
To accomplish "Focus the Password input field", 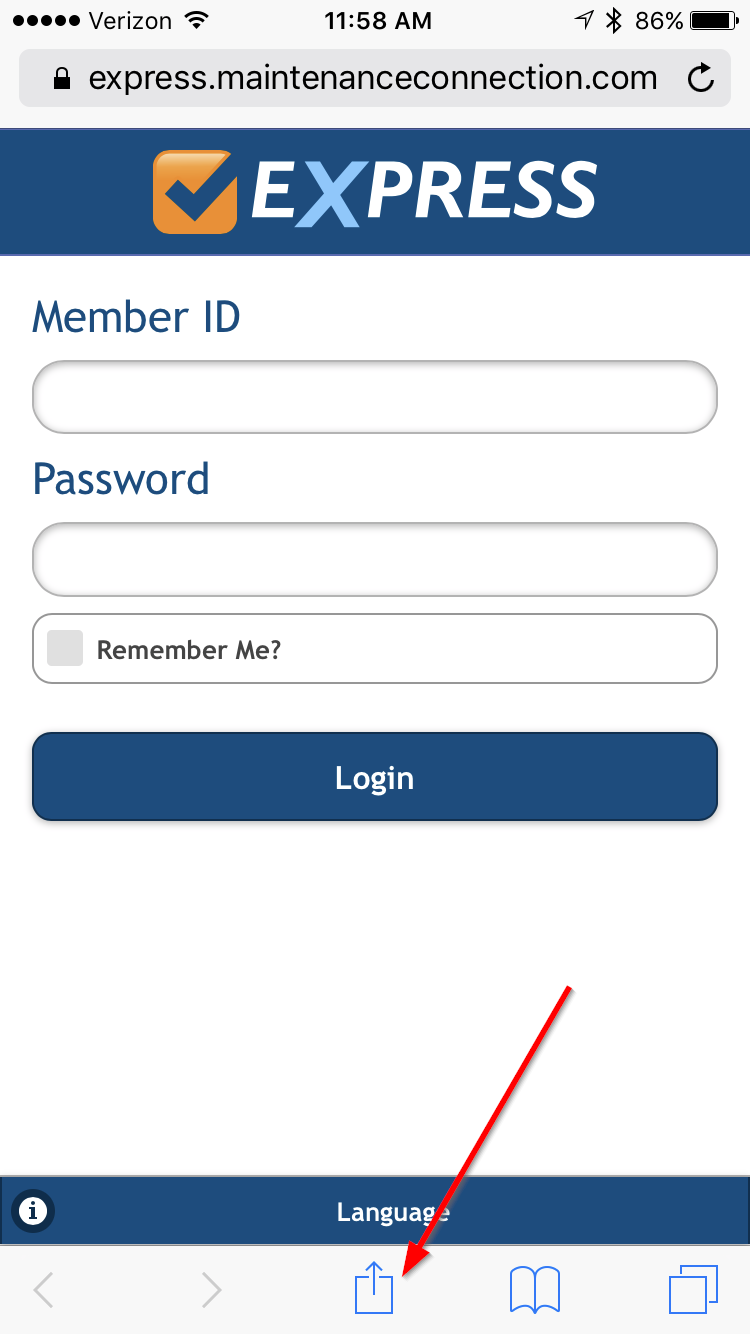I will (374, 559).
